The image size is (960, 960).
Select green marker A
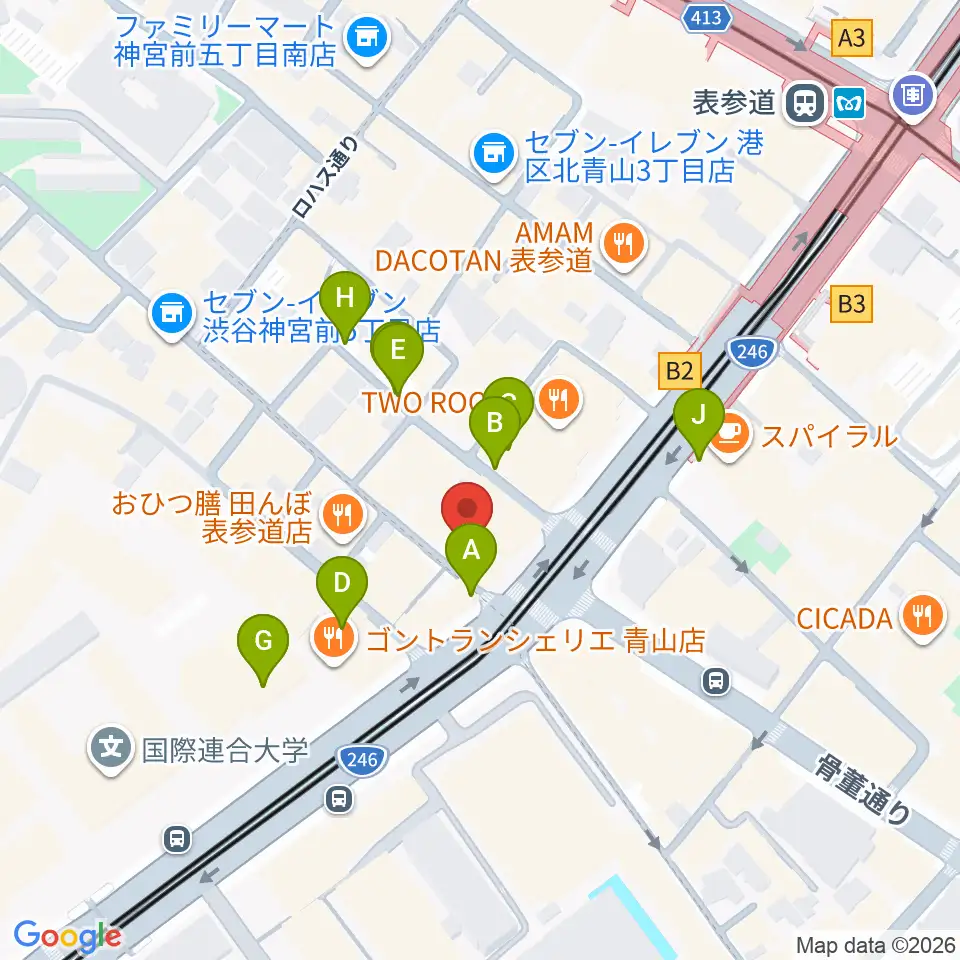[471, 550]
